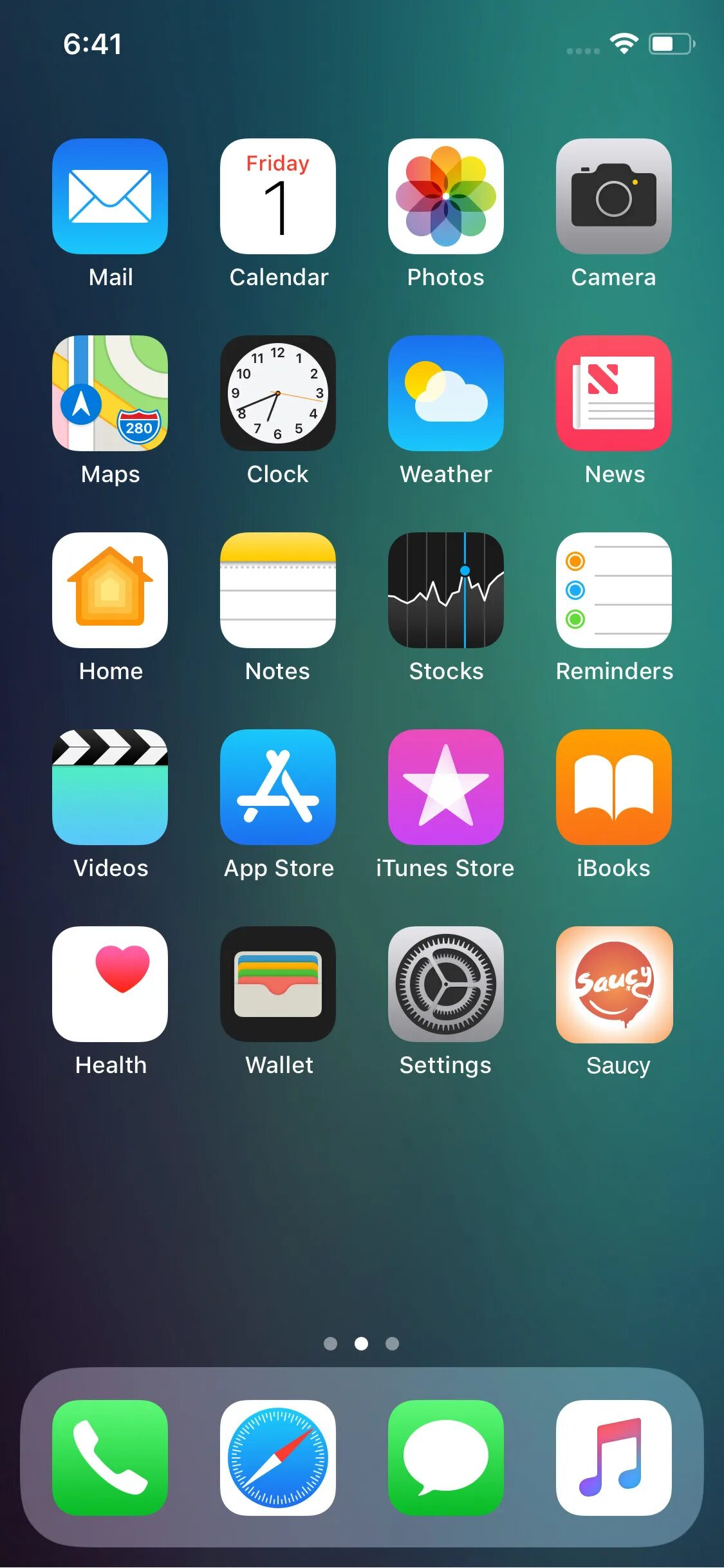Open Messages from the dock
724x1568 pixels.
click(x=446, y=1458)
